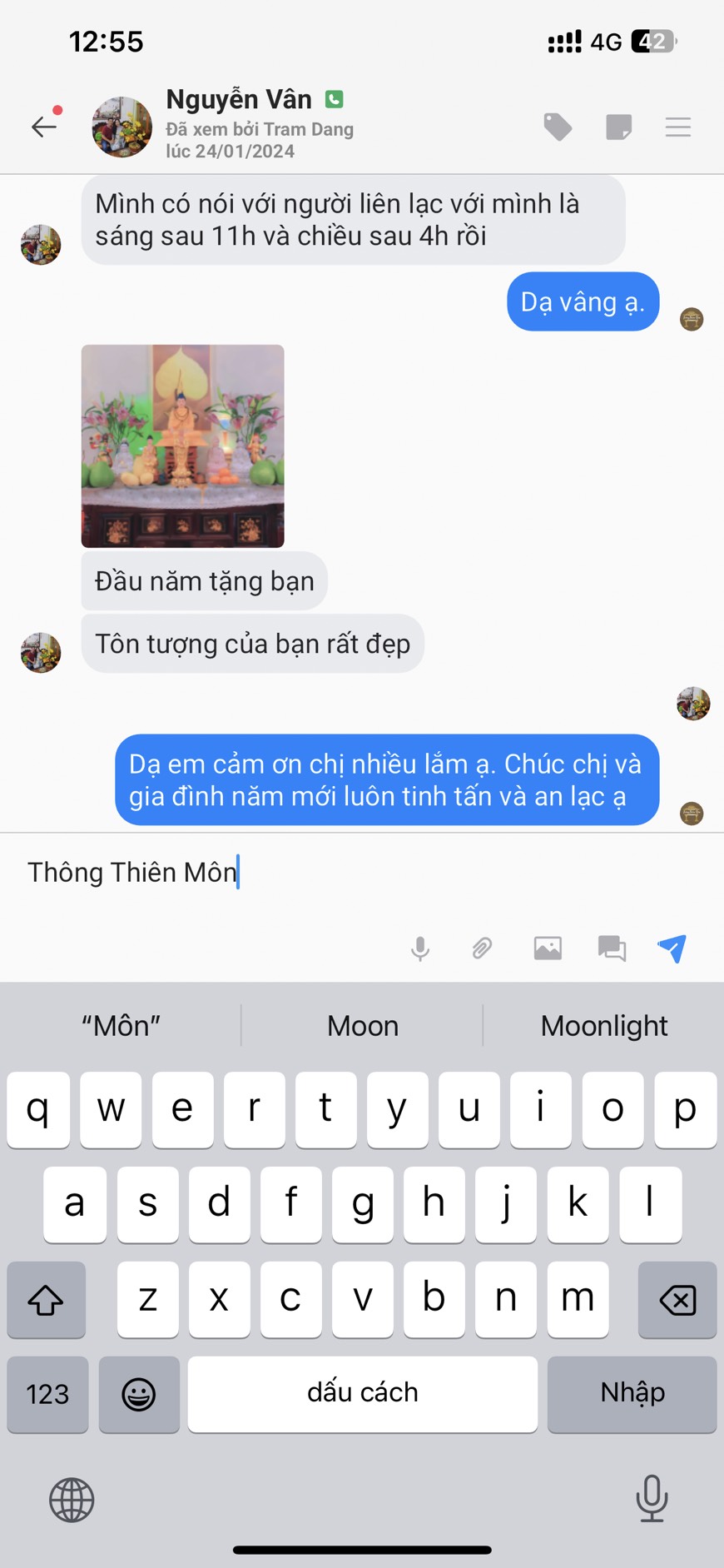Image resolution: width=724 pixels, height=1568 pixels.
Task: Open Nguyễn Vân's profile picture
Action: pos(121,127)
